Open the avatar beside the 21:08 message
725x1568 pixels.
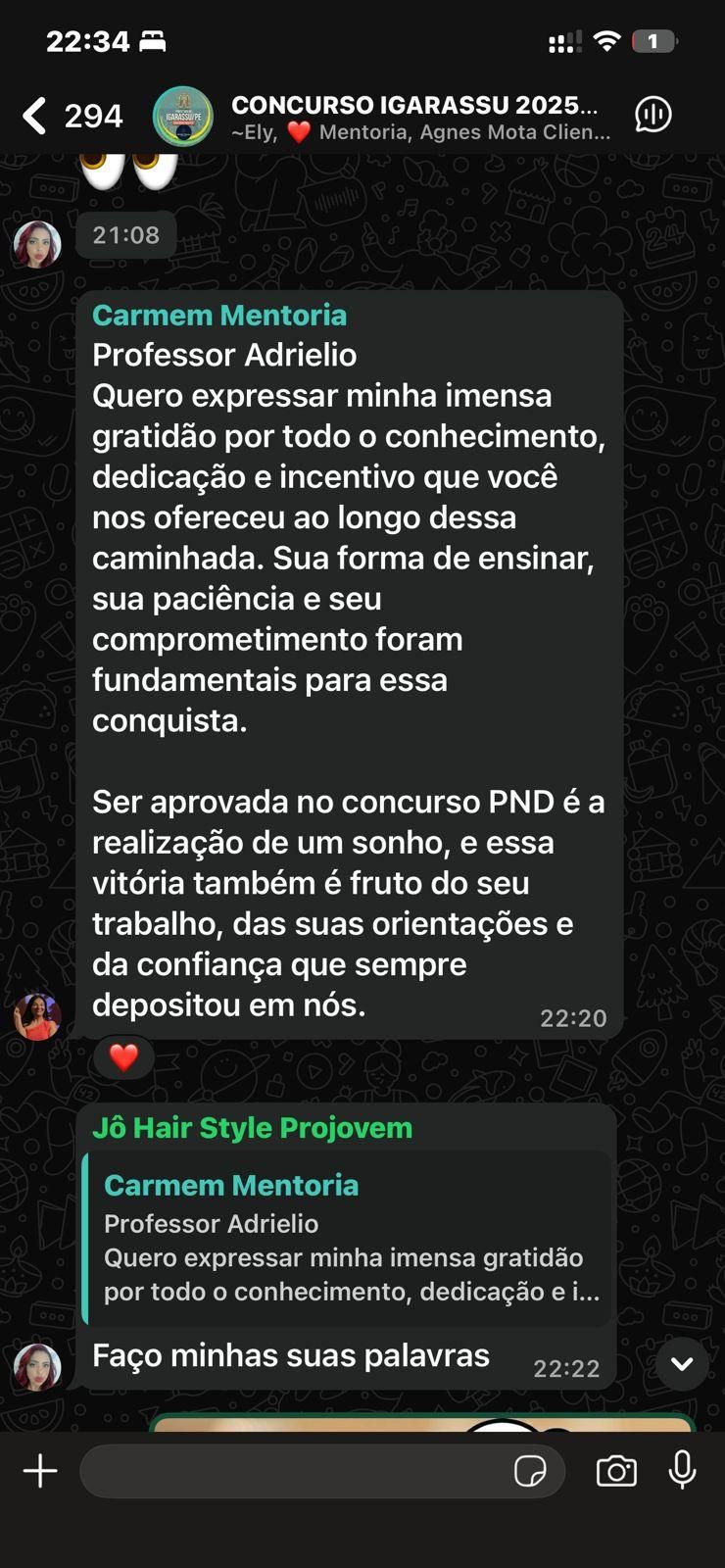[37, 244]
